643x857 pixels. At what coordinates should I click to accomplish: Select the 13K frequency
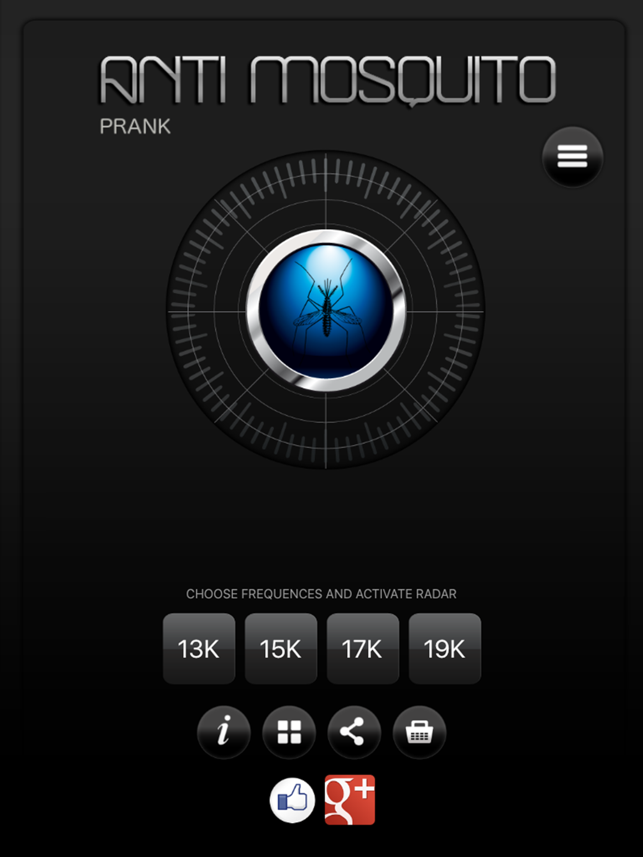pyautogui.click(x=199, y=649)
